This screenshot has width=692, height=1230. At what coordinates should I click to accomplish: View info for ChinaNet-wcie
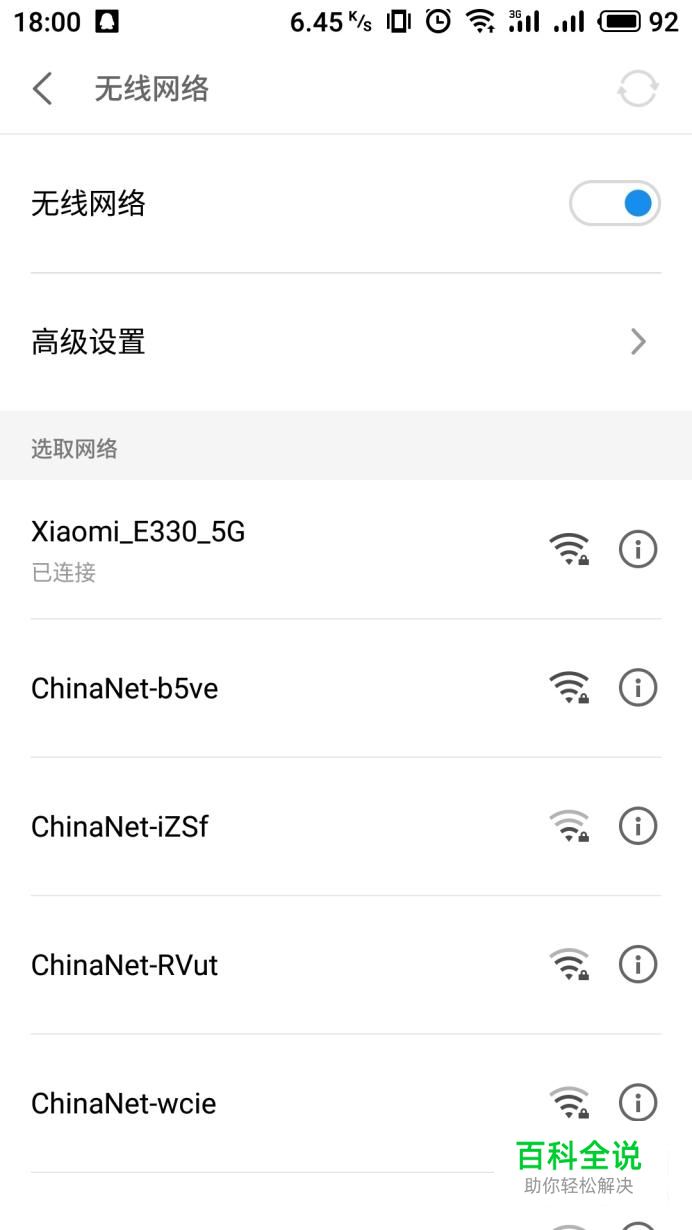638,1102
